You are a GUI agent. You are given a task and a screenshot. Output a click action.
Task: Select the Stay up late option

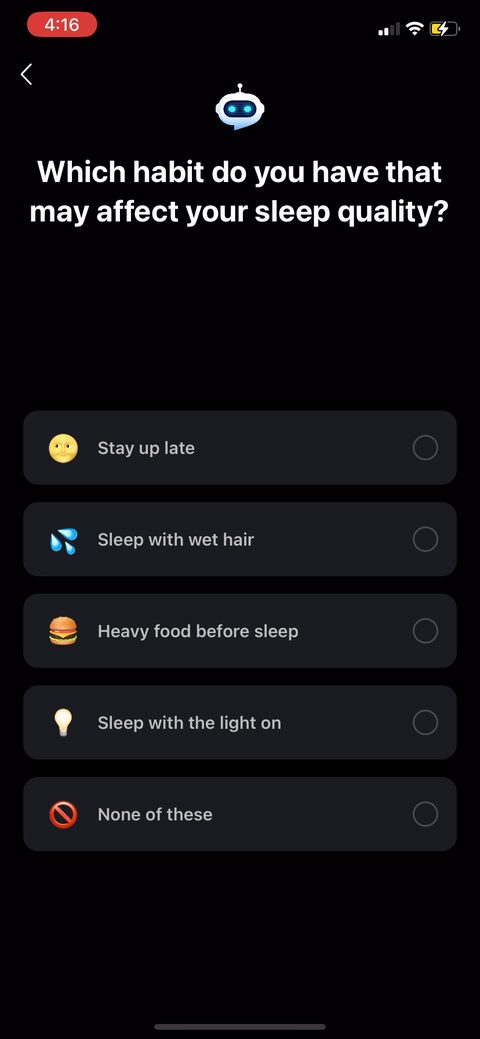[240, 448]
